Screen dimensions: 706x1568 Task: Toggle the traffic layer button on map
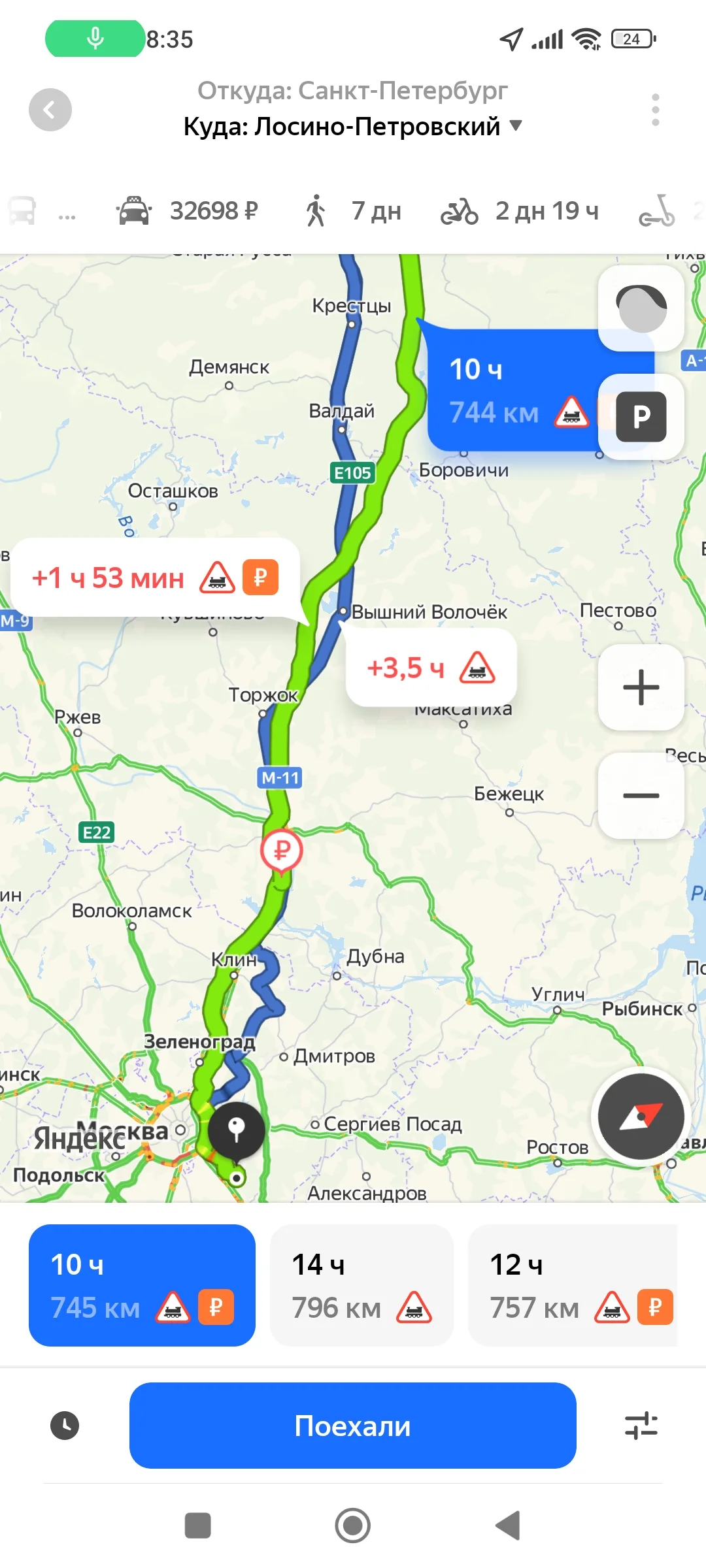coord(641,308)
